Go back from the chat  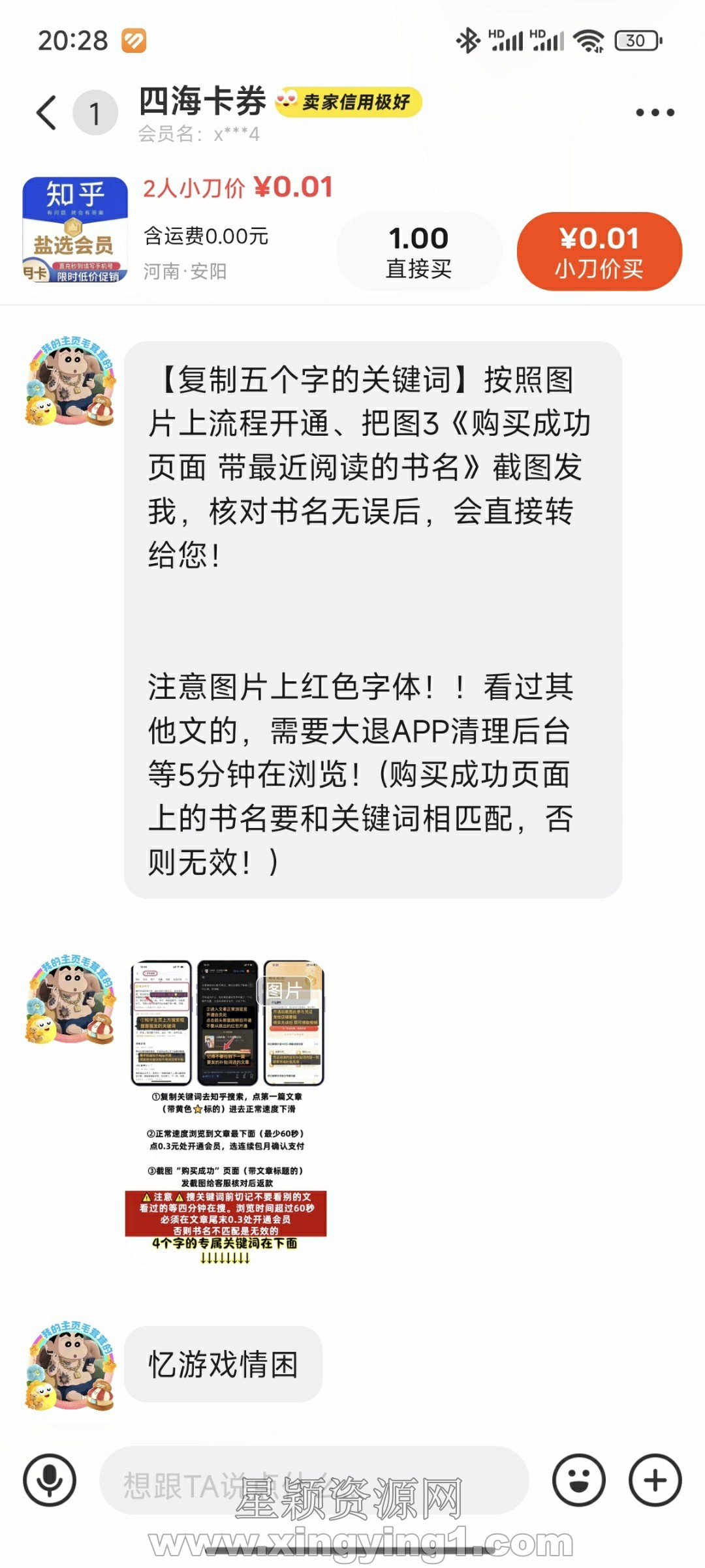pyautogui.click(x=47, y=113)
